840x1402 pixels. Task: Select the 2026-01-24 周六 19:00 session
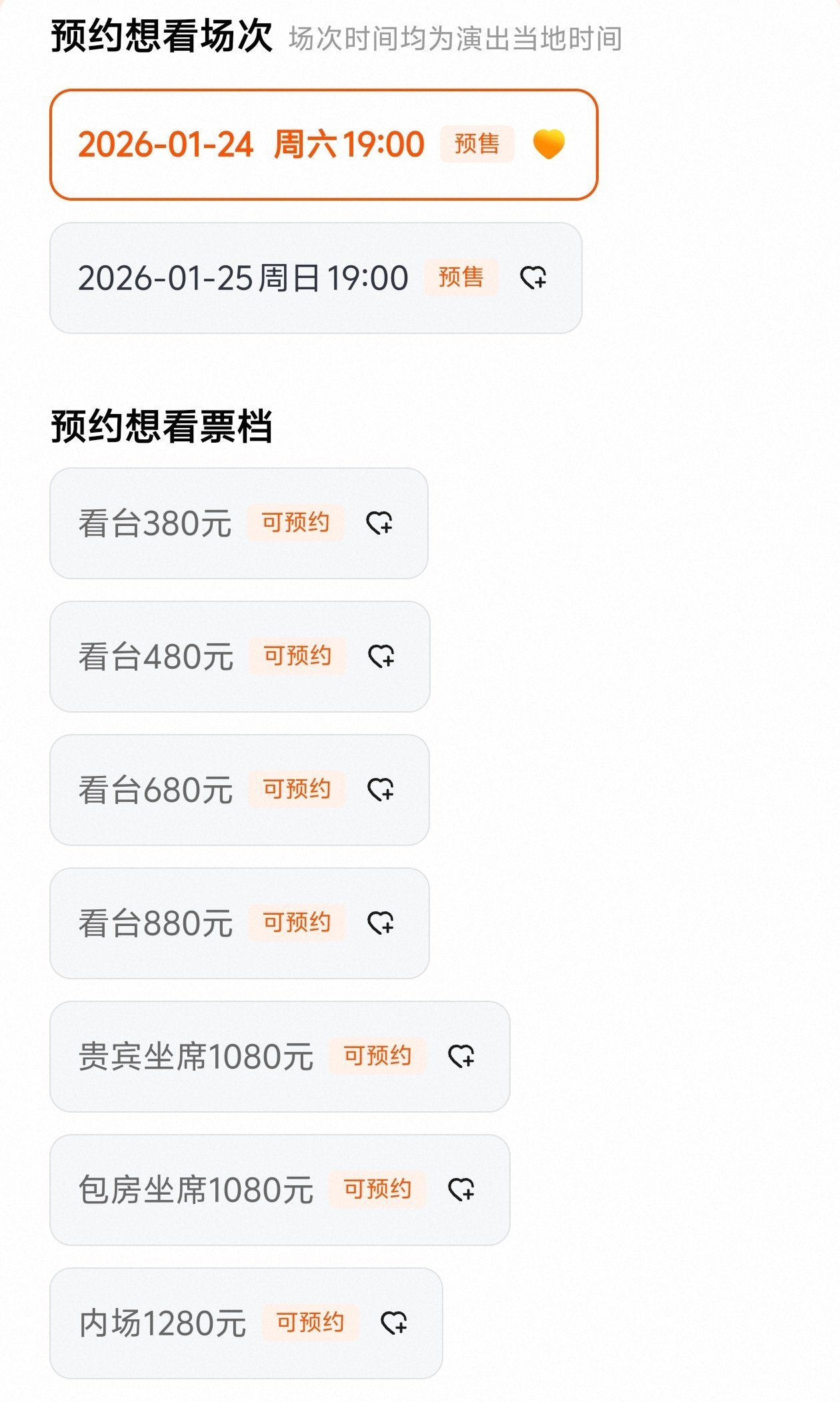point(323,145)
